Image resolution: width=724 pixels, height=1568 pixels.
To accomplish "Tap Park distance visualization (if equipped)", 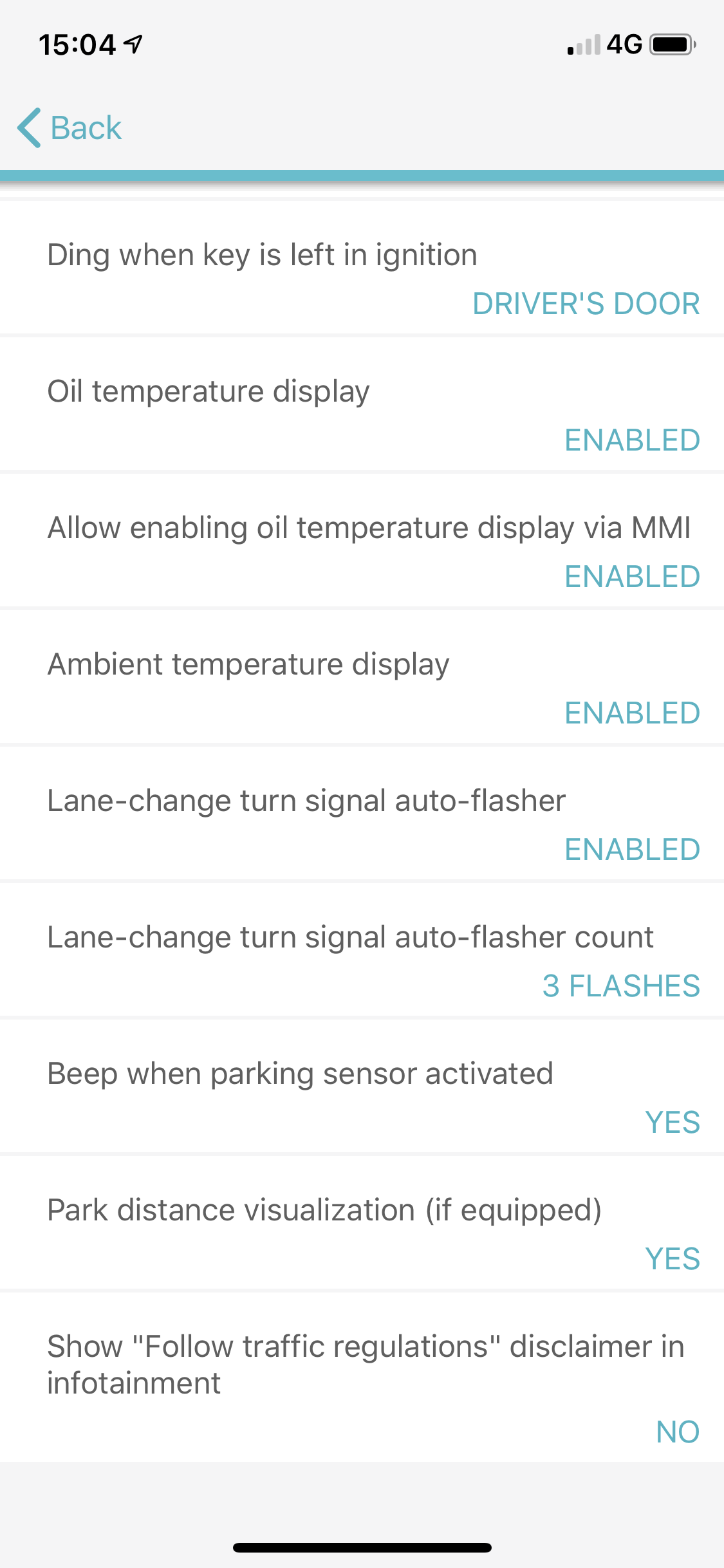I will 362,1223.
